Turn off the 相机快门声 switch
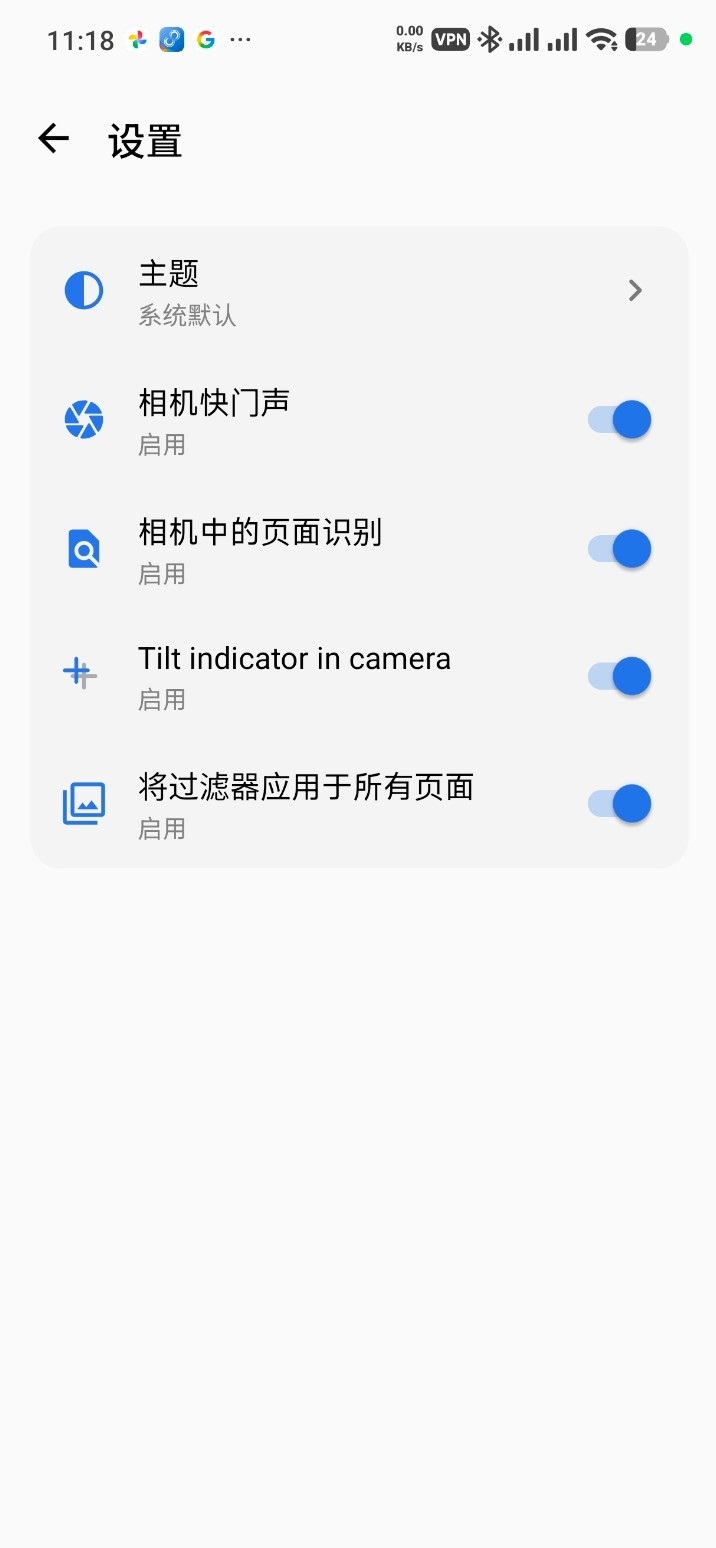This screenshot has height=1548, width=716. pos(620,420)
